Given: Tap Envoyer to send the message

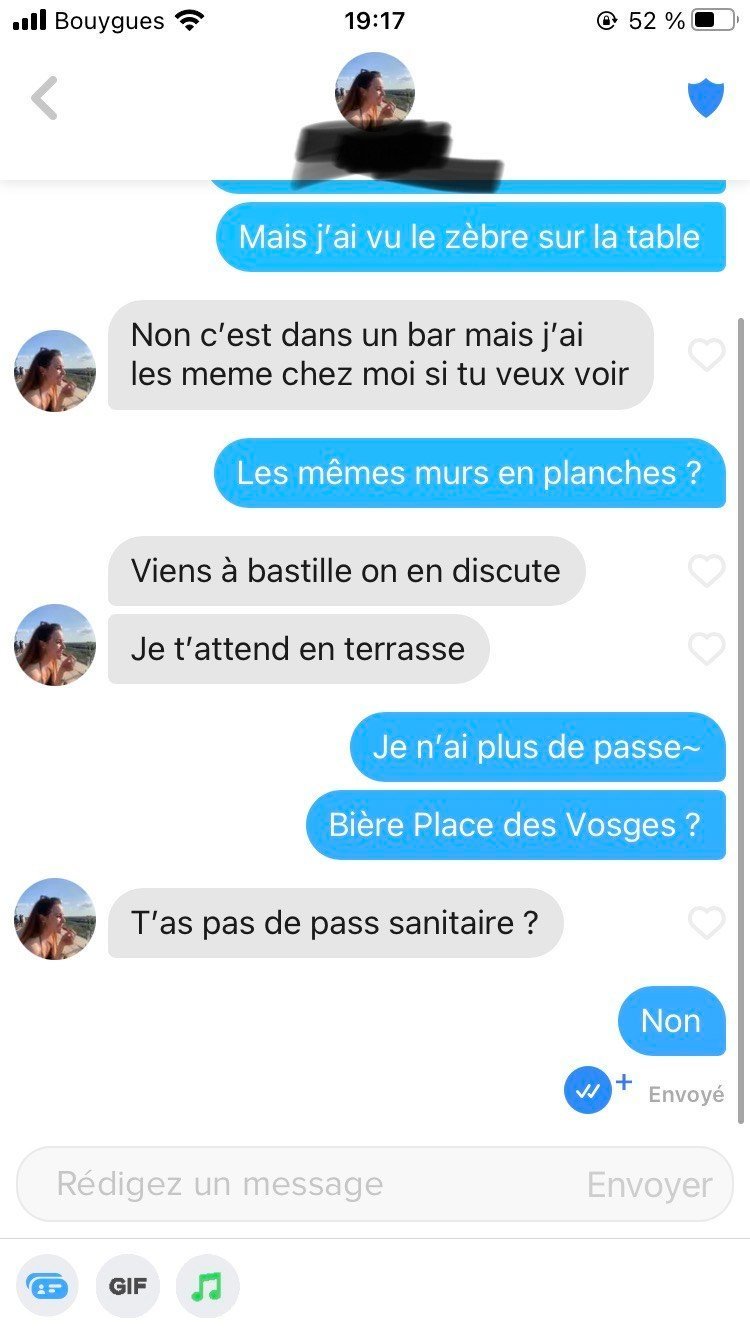Looking at the screenshot, I should [x=649, y=1185].
